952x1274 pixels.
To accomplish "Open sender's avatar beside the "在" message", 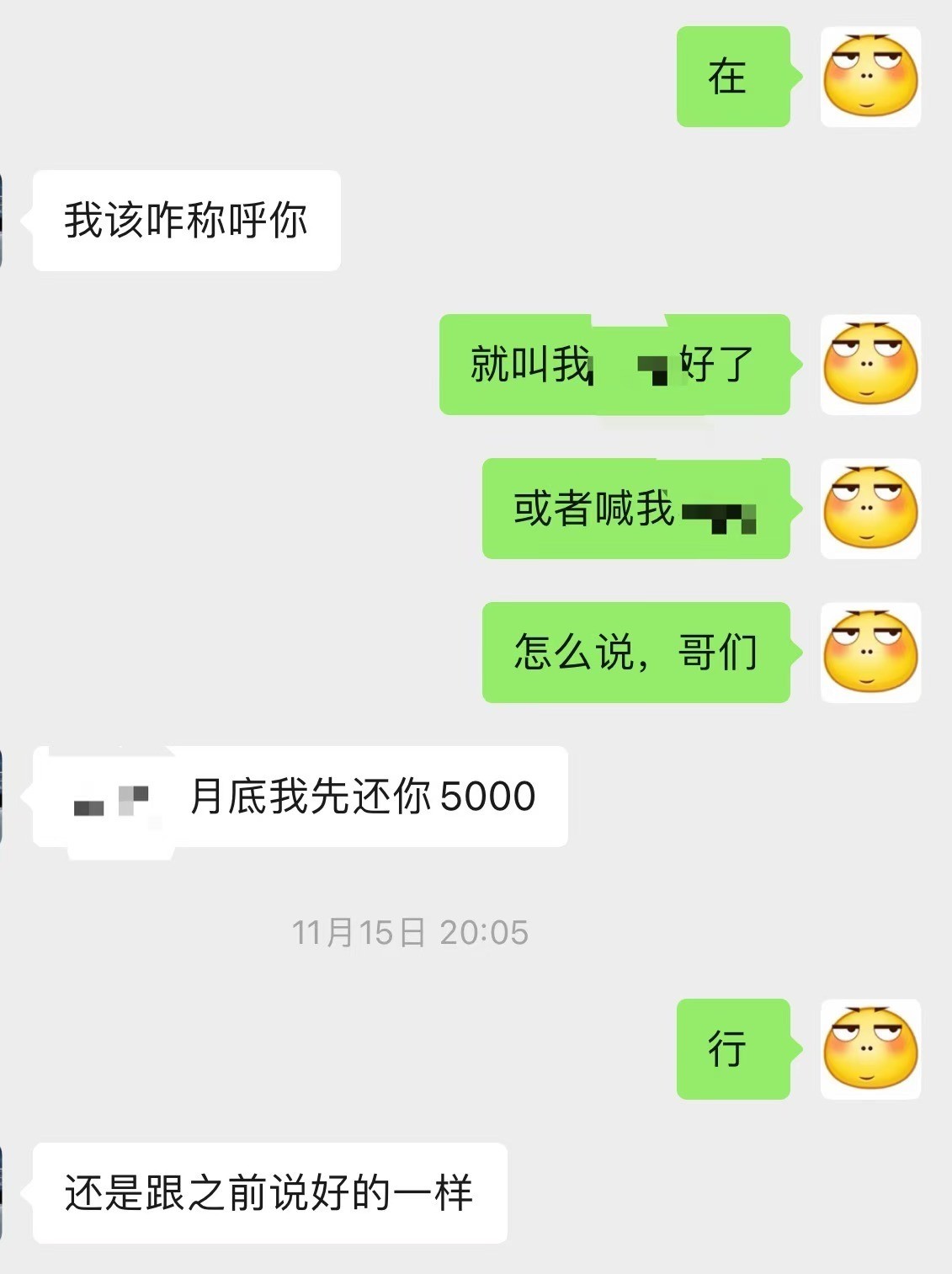I will (870, 77).
